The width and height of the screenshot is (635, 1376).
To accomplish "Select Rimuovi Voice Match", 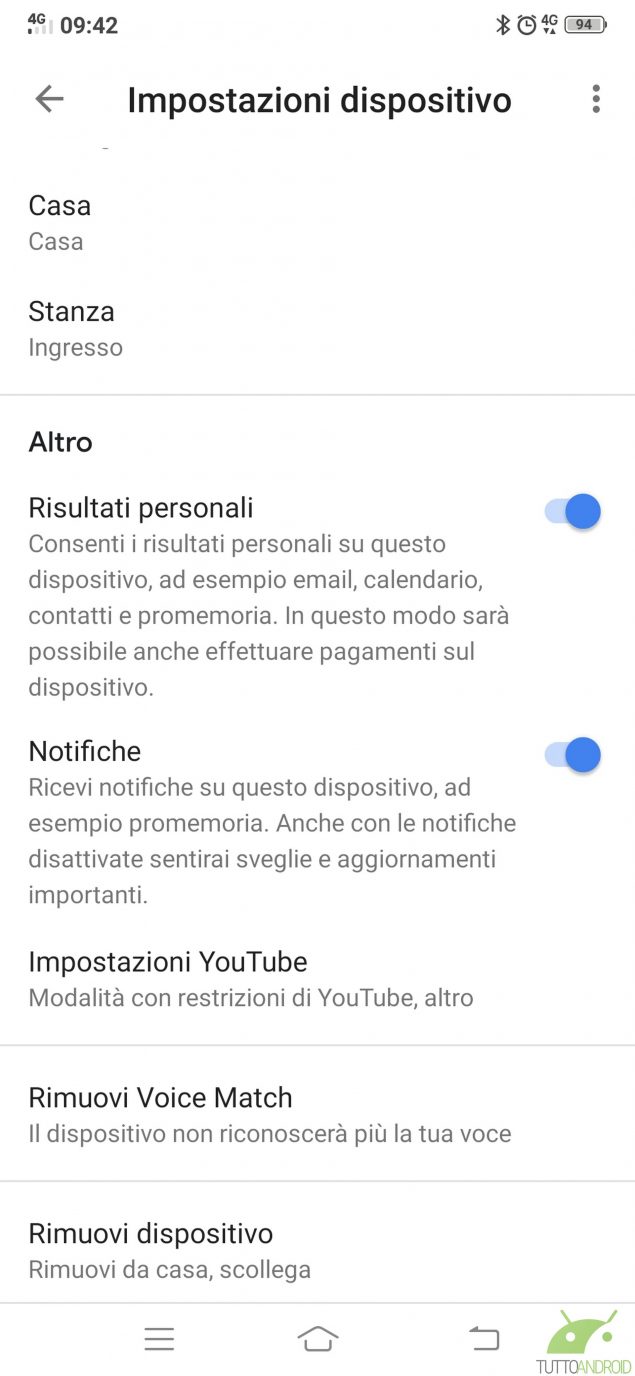I will [317, 1115].
